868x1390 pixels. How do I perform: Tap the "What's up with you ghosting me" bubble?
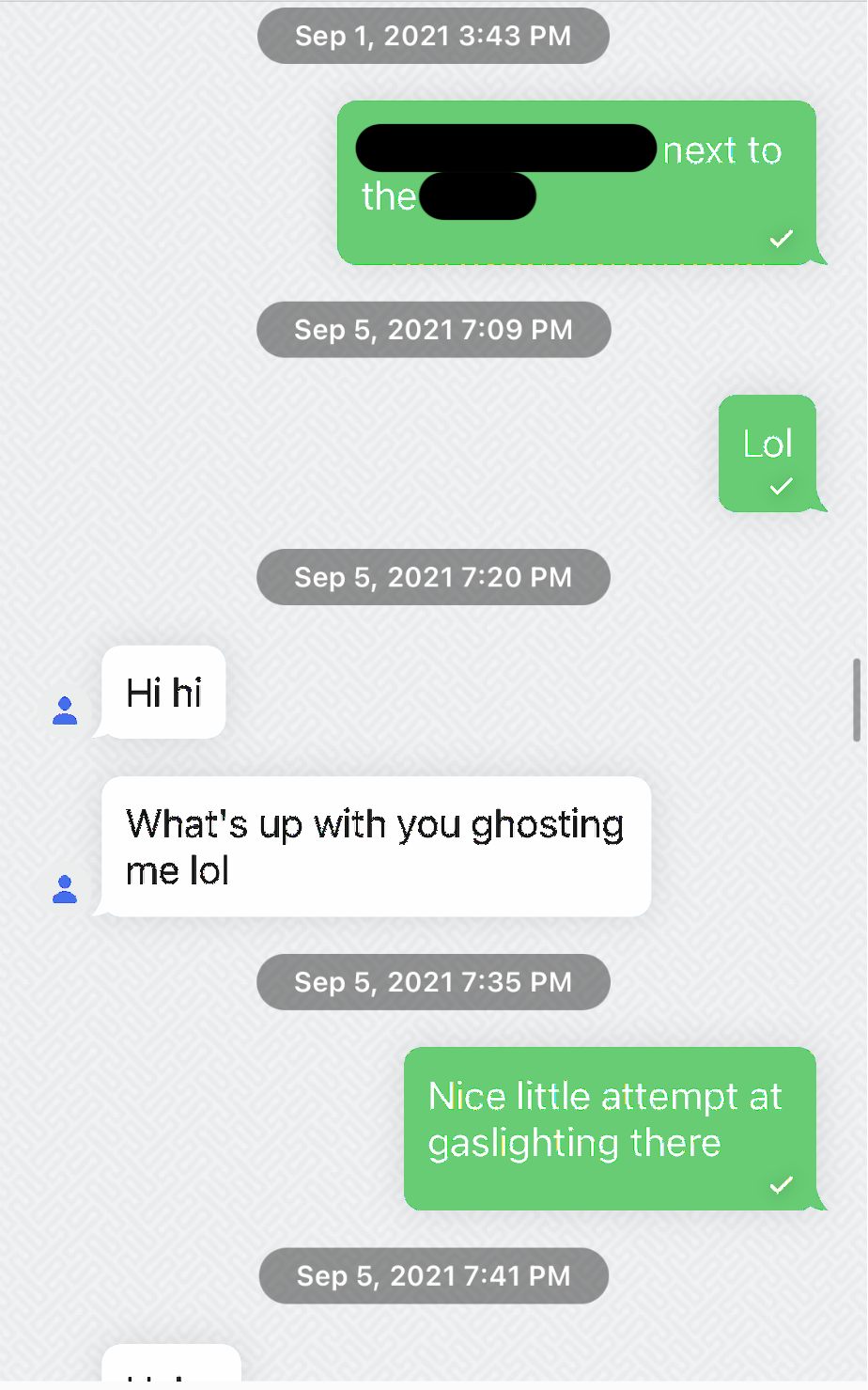[x=376, y=847]
